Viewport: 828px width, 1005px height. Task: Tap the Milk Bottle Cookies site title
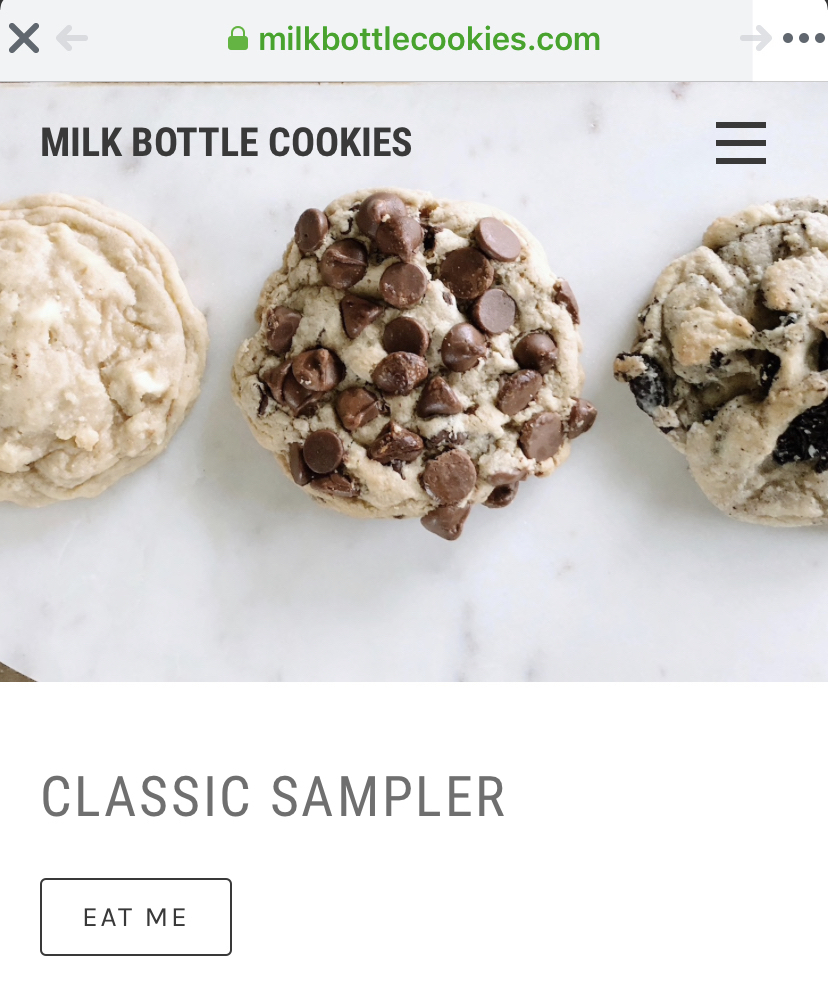point(226,142)
